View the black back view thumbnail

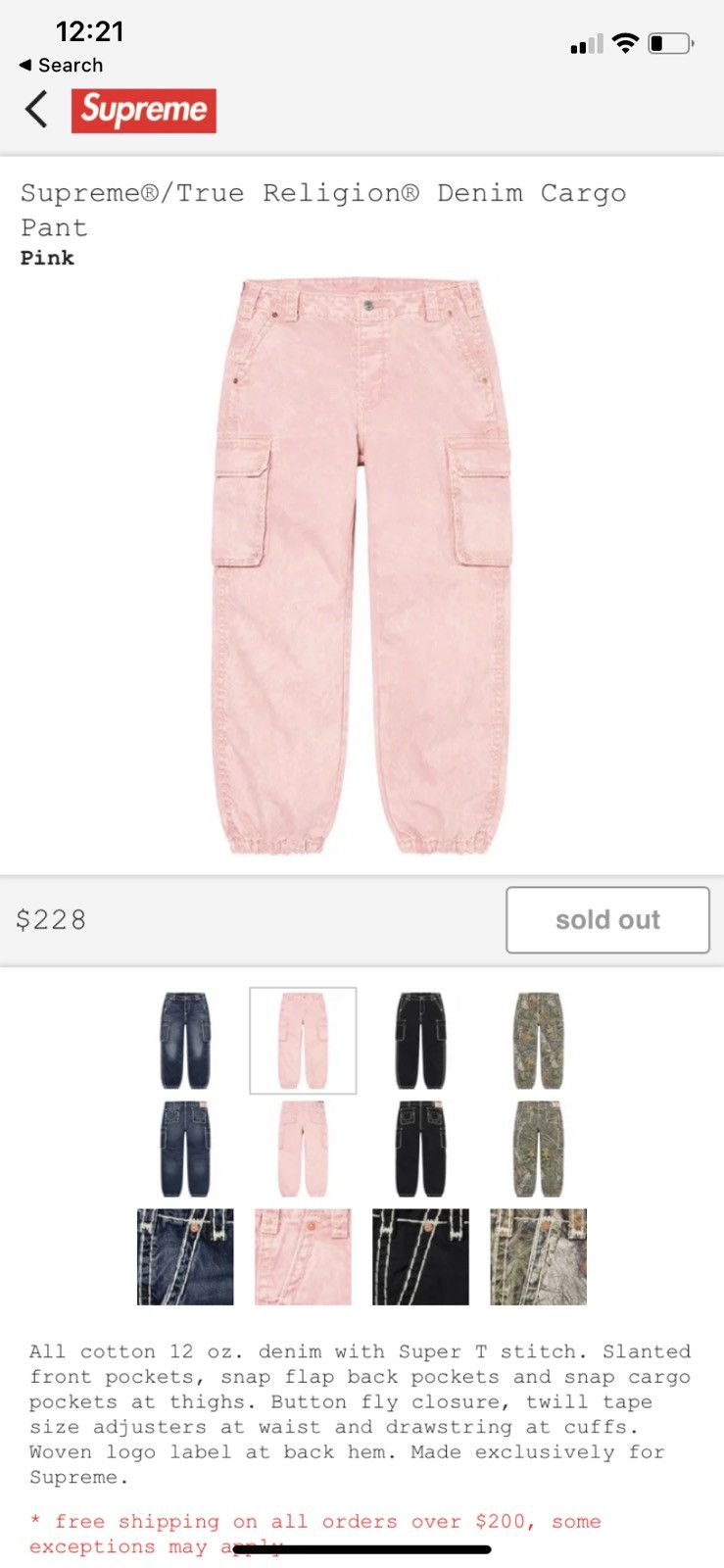420,1149
